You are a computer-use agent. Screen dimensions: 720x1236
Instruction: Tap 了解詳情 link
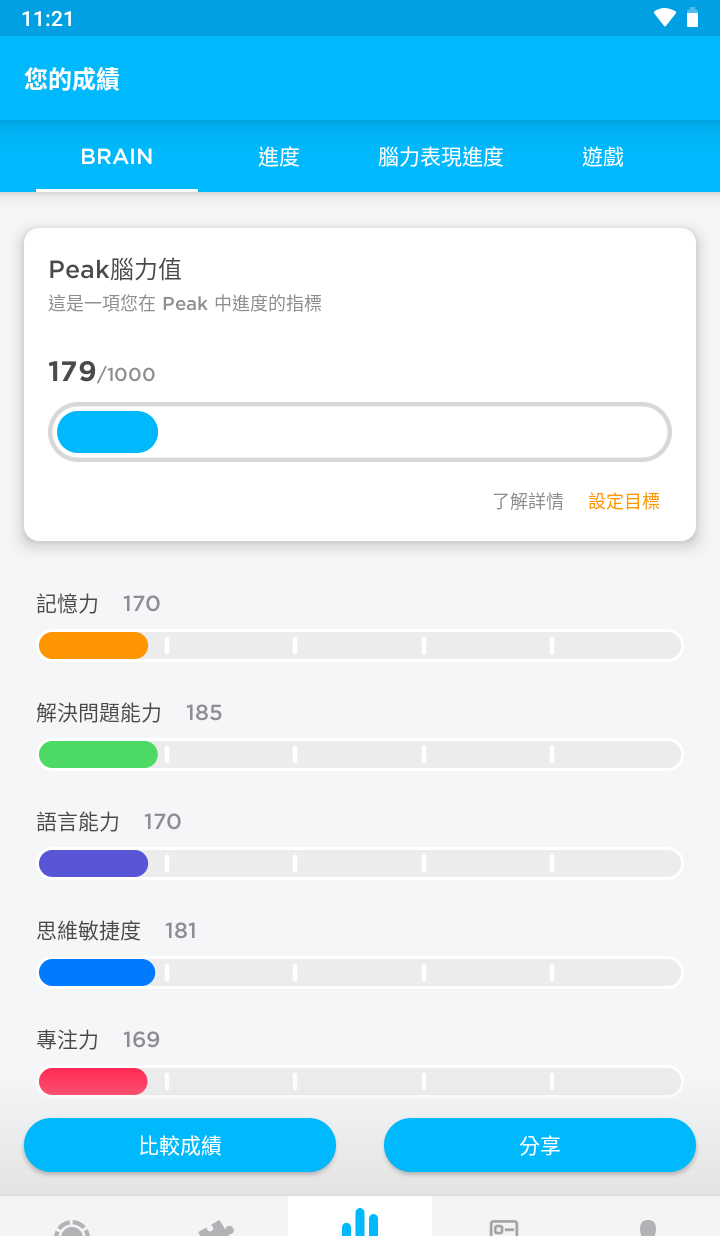tap(530, 503)
